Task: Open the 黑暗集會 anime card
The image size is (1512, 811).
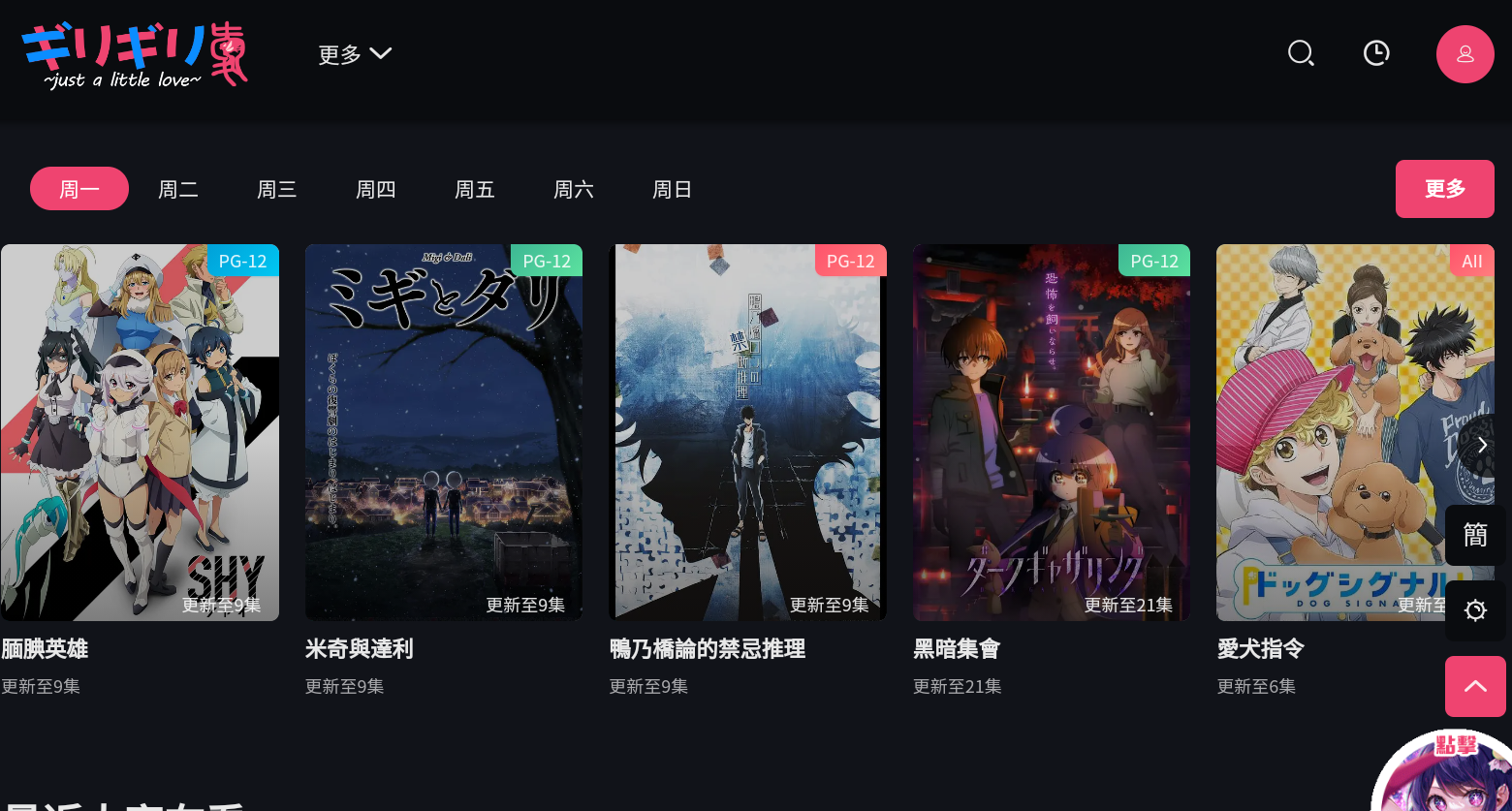Action: [1052, 432]
